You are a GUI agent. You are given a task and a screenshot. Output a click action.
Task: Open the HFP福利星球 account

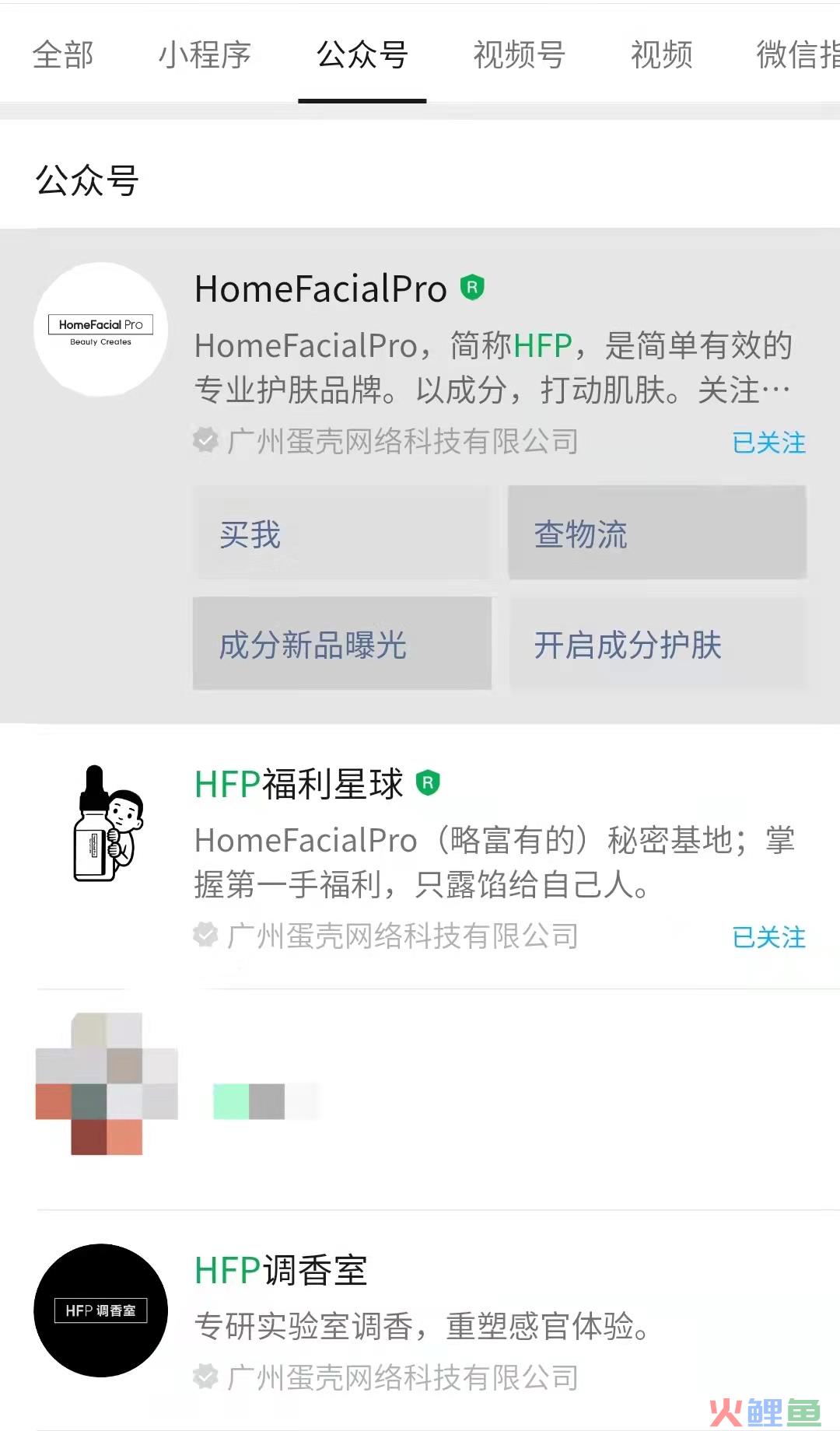299,784
